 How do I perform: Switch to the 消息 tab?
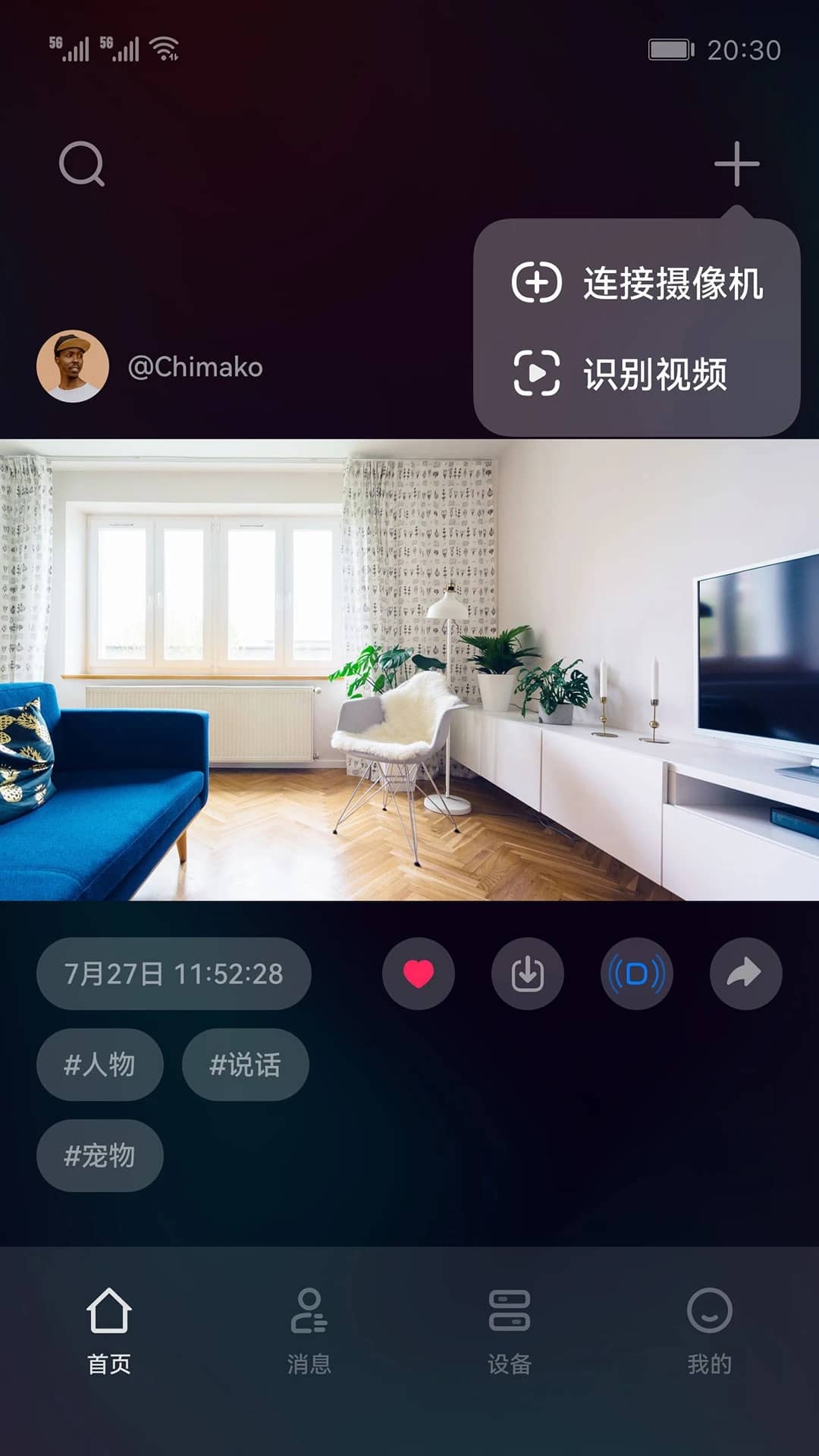click(309, 1331)
